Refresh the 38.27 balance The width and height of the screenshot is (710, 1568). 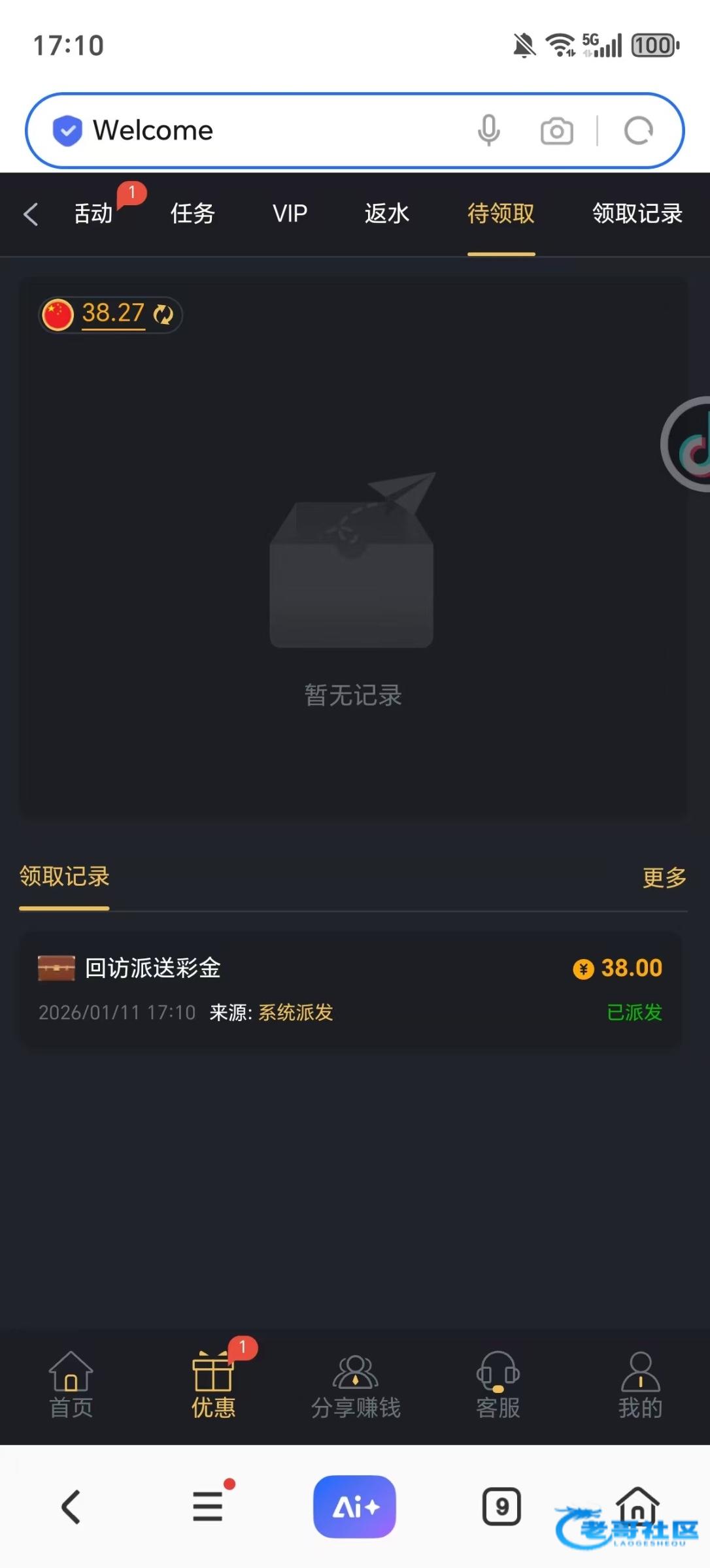[163, 314]
